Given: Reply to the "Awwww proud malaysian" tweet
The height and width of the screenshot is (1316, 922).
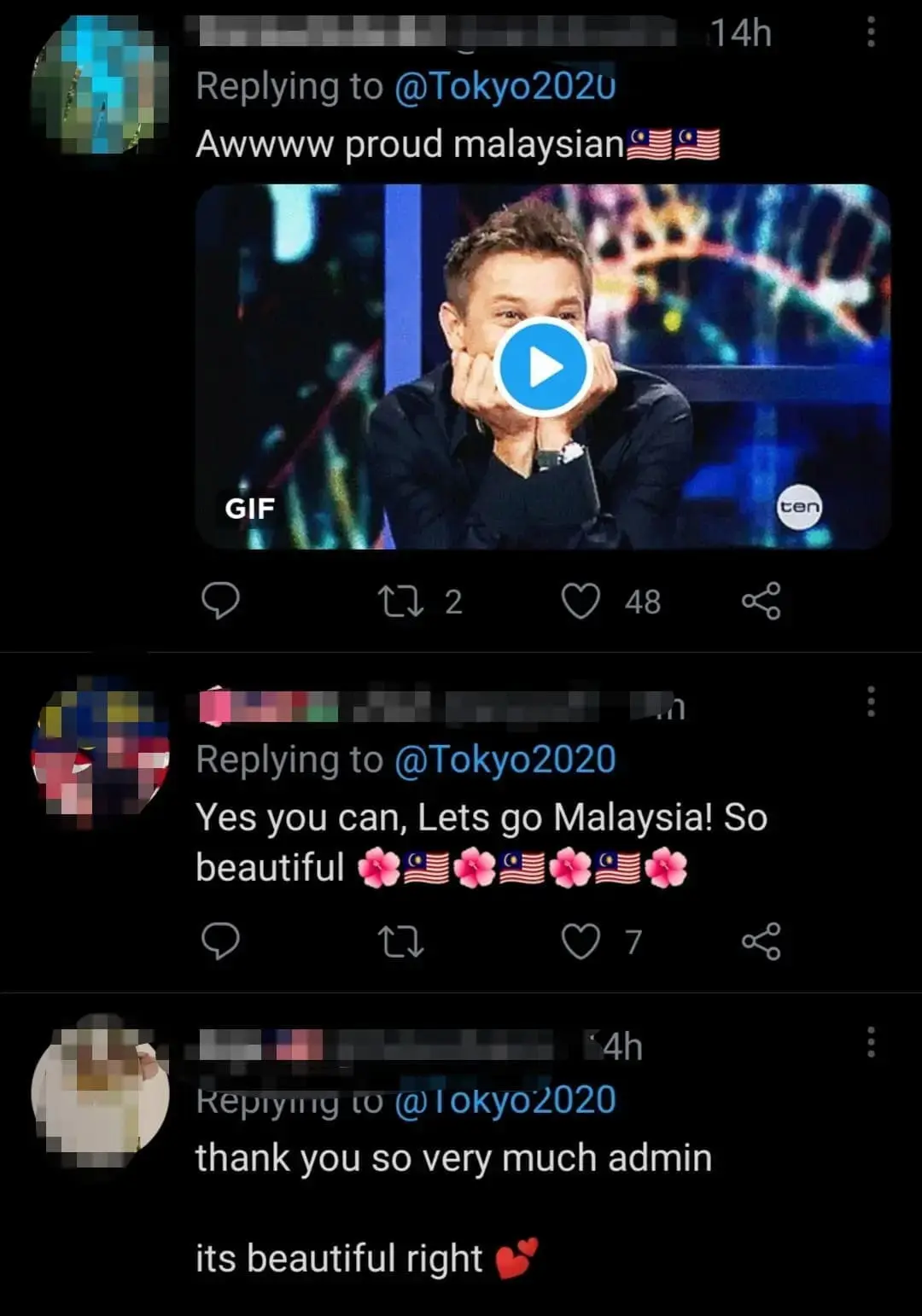Looking at the screenshot, I should pyautogui.click(x=220, y=601).
